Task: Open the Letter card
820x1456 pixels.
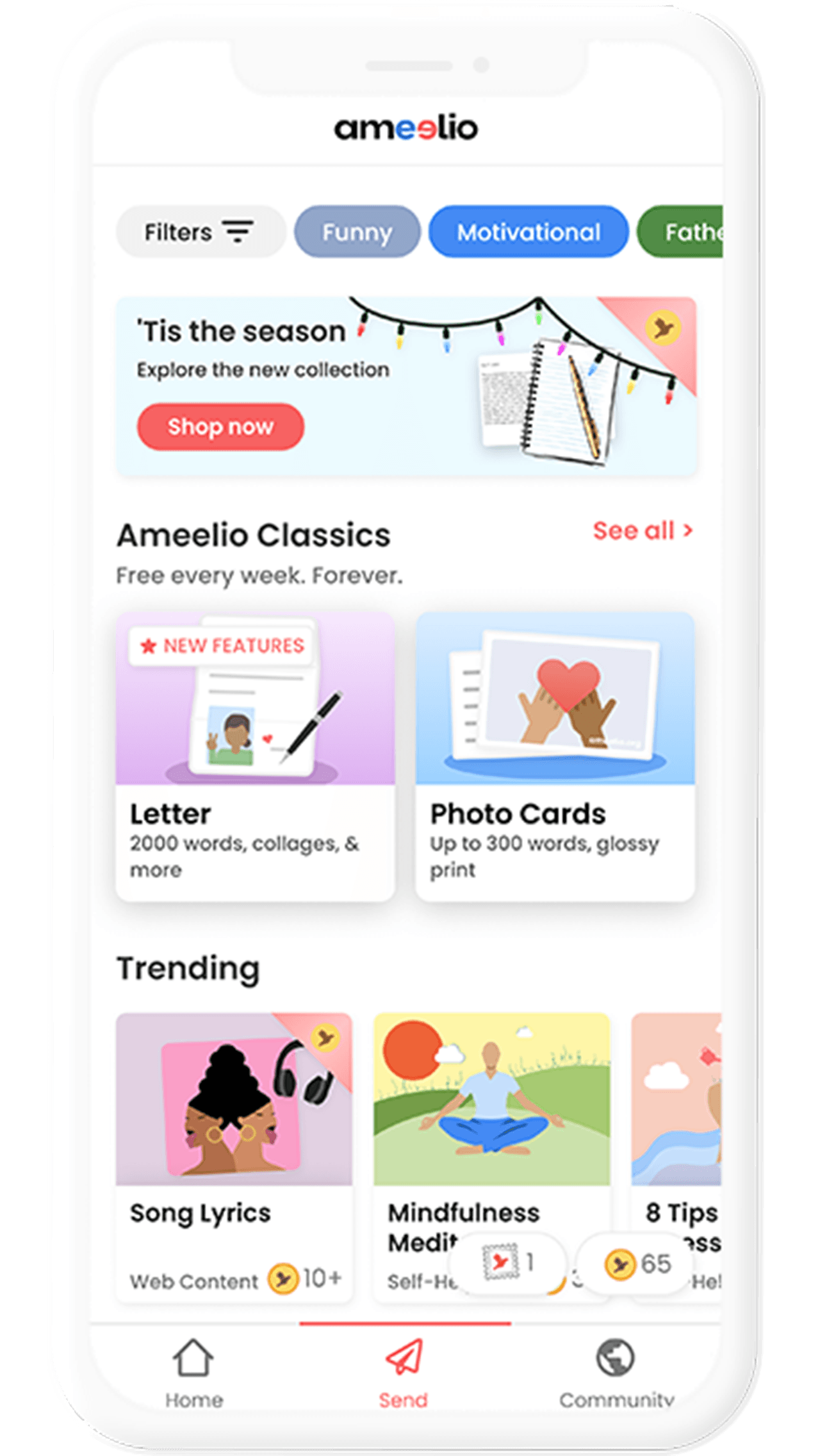Action: click(255, 756)
